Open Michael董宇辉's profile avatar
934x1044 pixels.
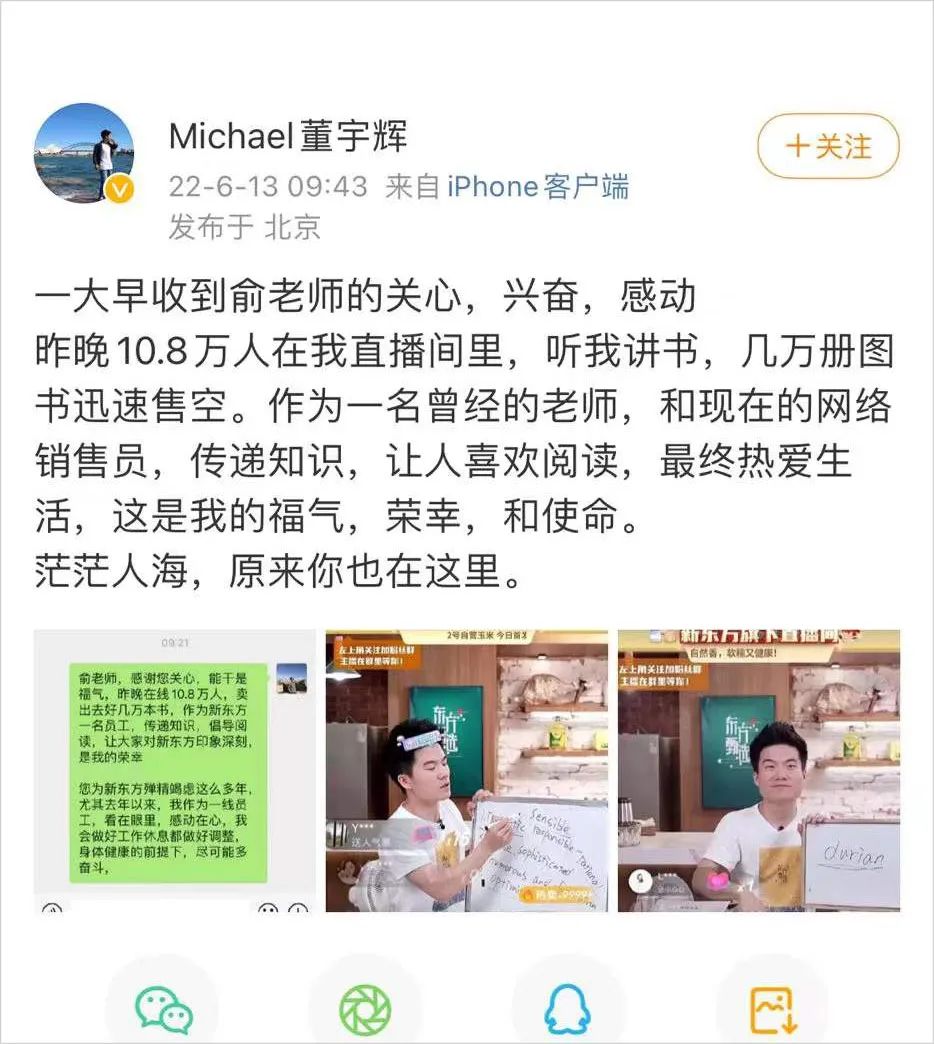coord(84,153)
